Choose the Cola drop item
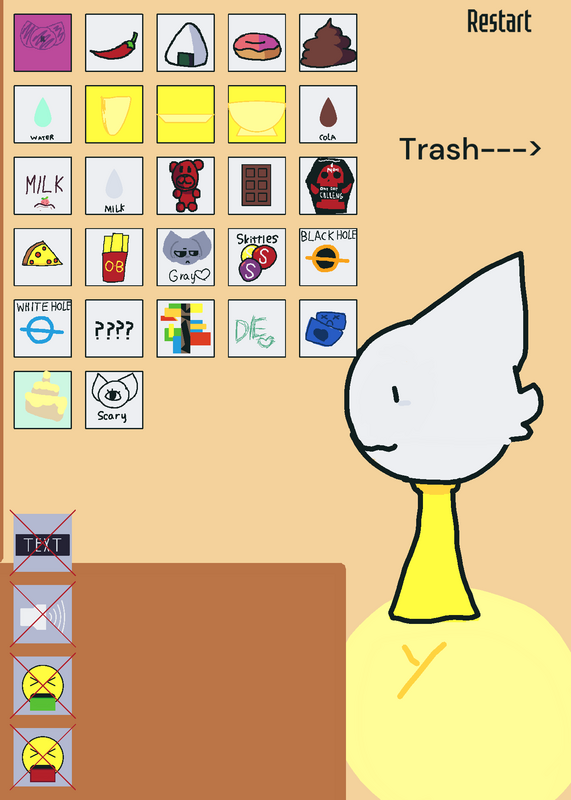This screenshot has height=800, width=571. 329,114
